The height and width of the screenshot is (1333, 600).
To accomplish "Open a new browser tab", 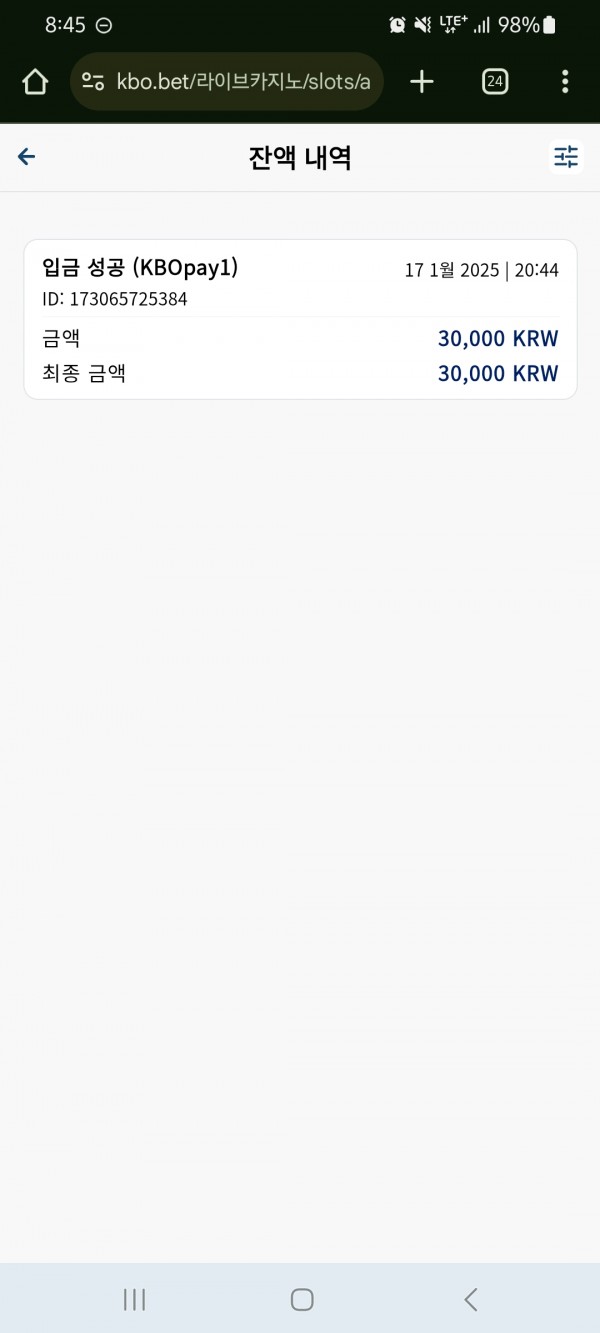I will [422, 82].
